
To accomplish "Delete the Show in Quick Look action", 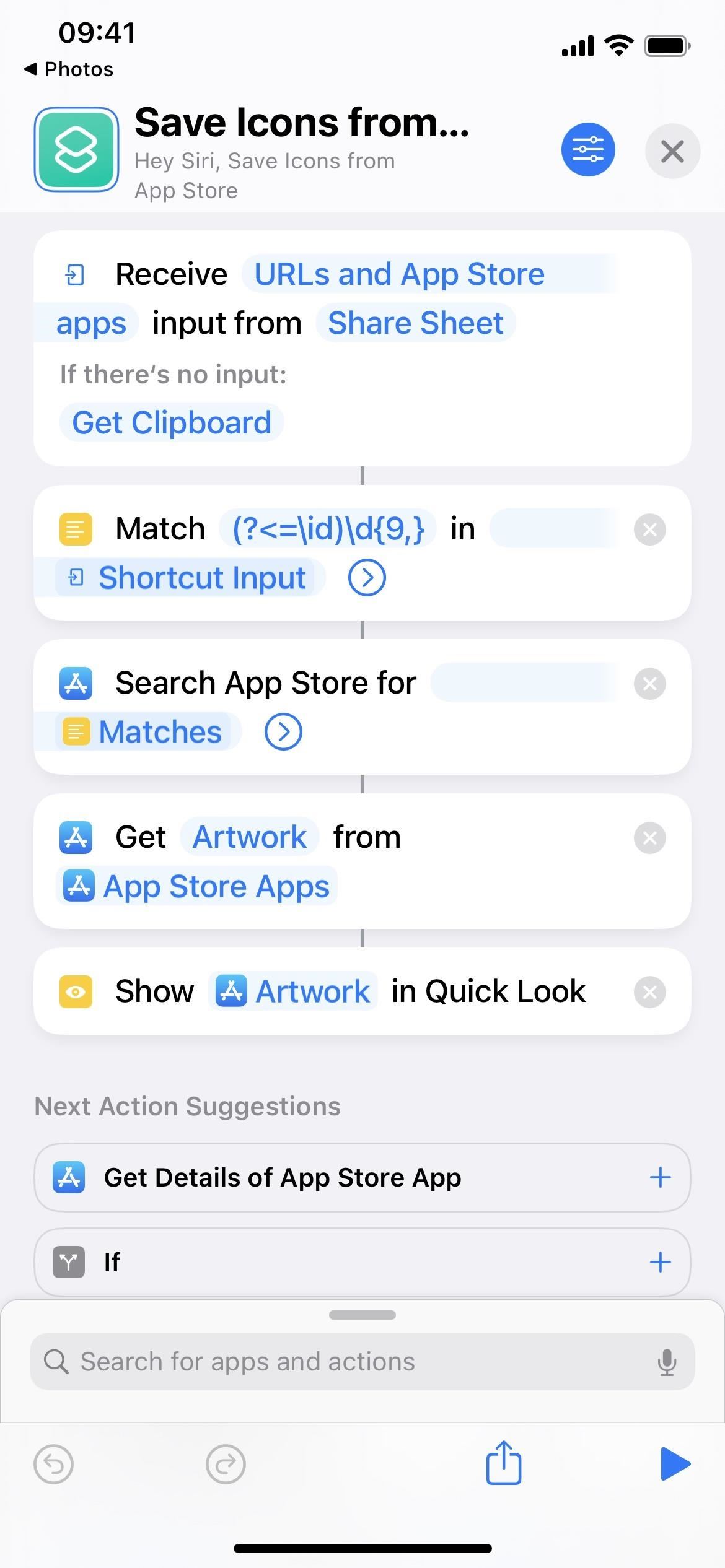I will click(649, 992).
